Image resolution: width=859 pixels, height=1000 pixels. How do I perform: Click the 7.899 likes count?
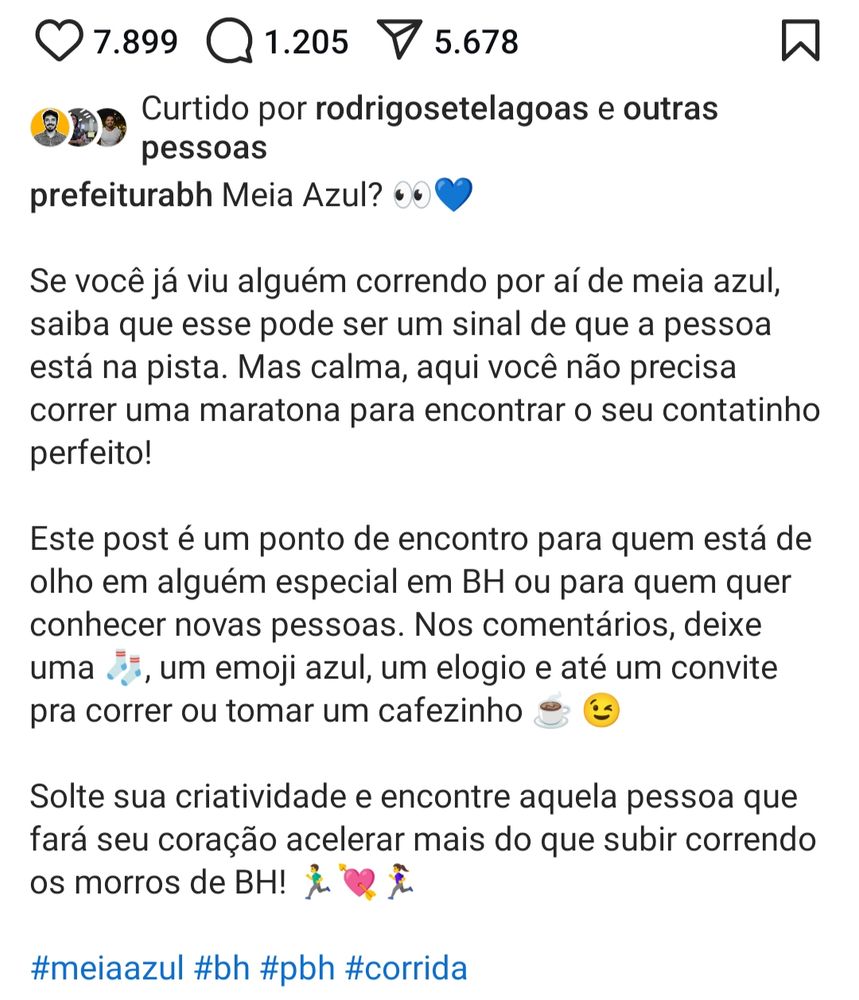point(136,40)
